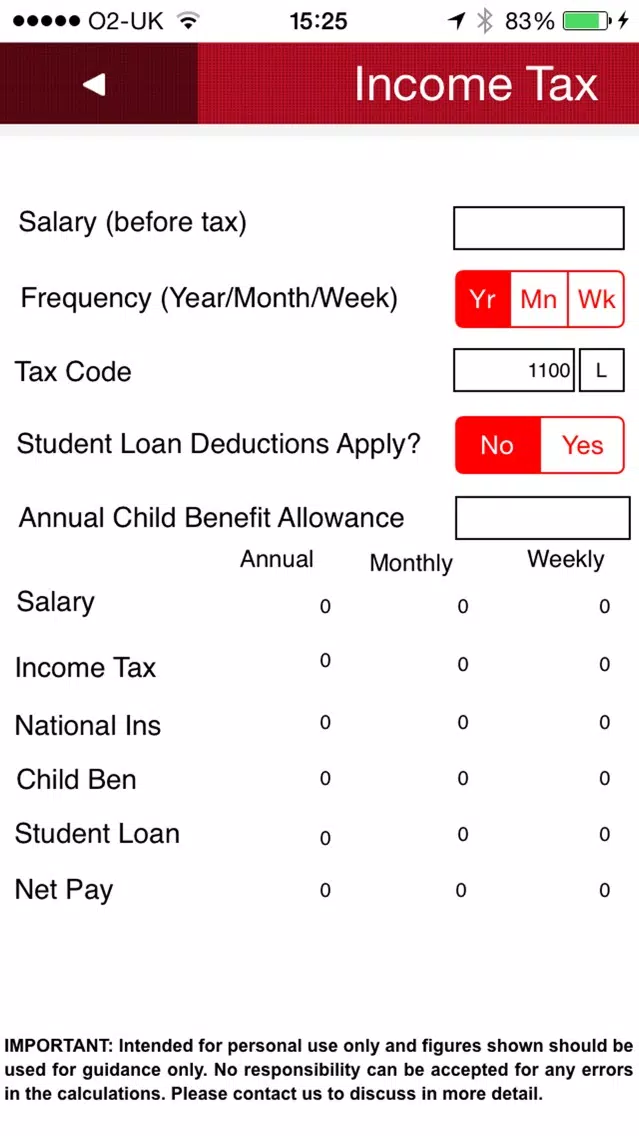The width and height of the screenshot is (639, 1136).
Task: Tap the tax code letter L box
Action: [x=601, y=370]
